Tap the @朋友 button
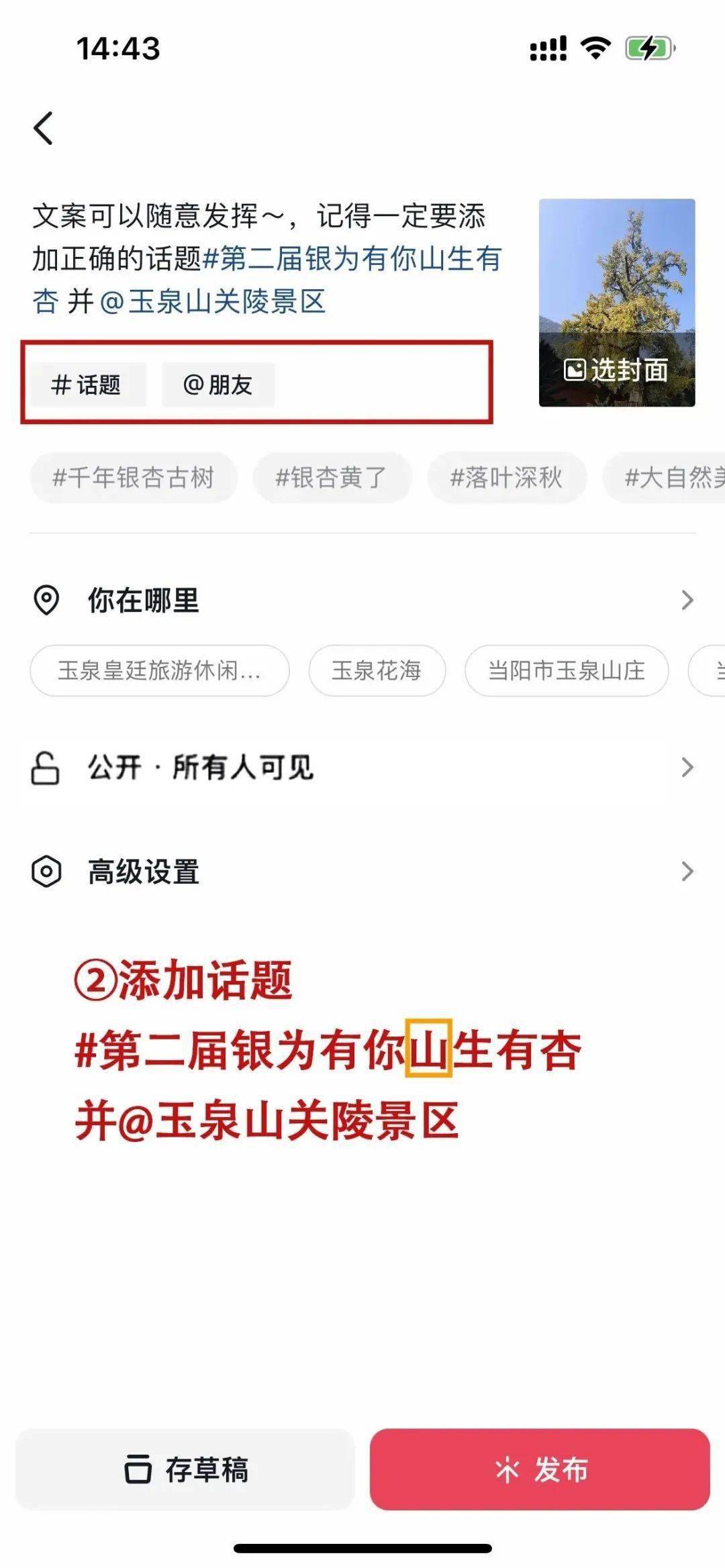 (x=218, y=384)
